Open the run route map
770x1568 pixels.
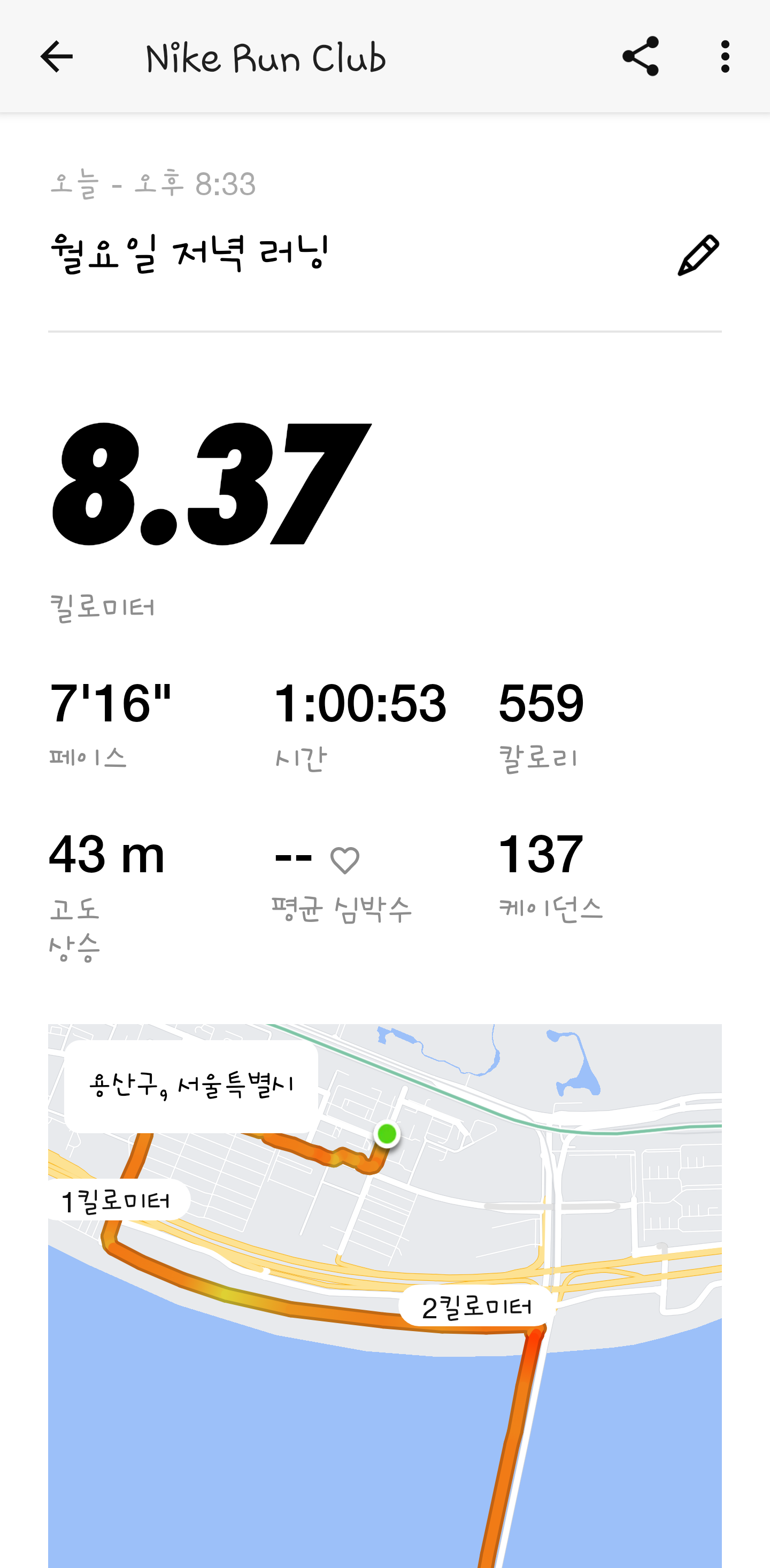pos(384,1295)
